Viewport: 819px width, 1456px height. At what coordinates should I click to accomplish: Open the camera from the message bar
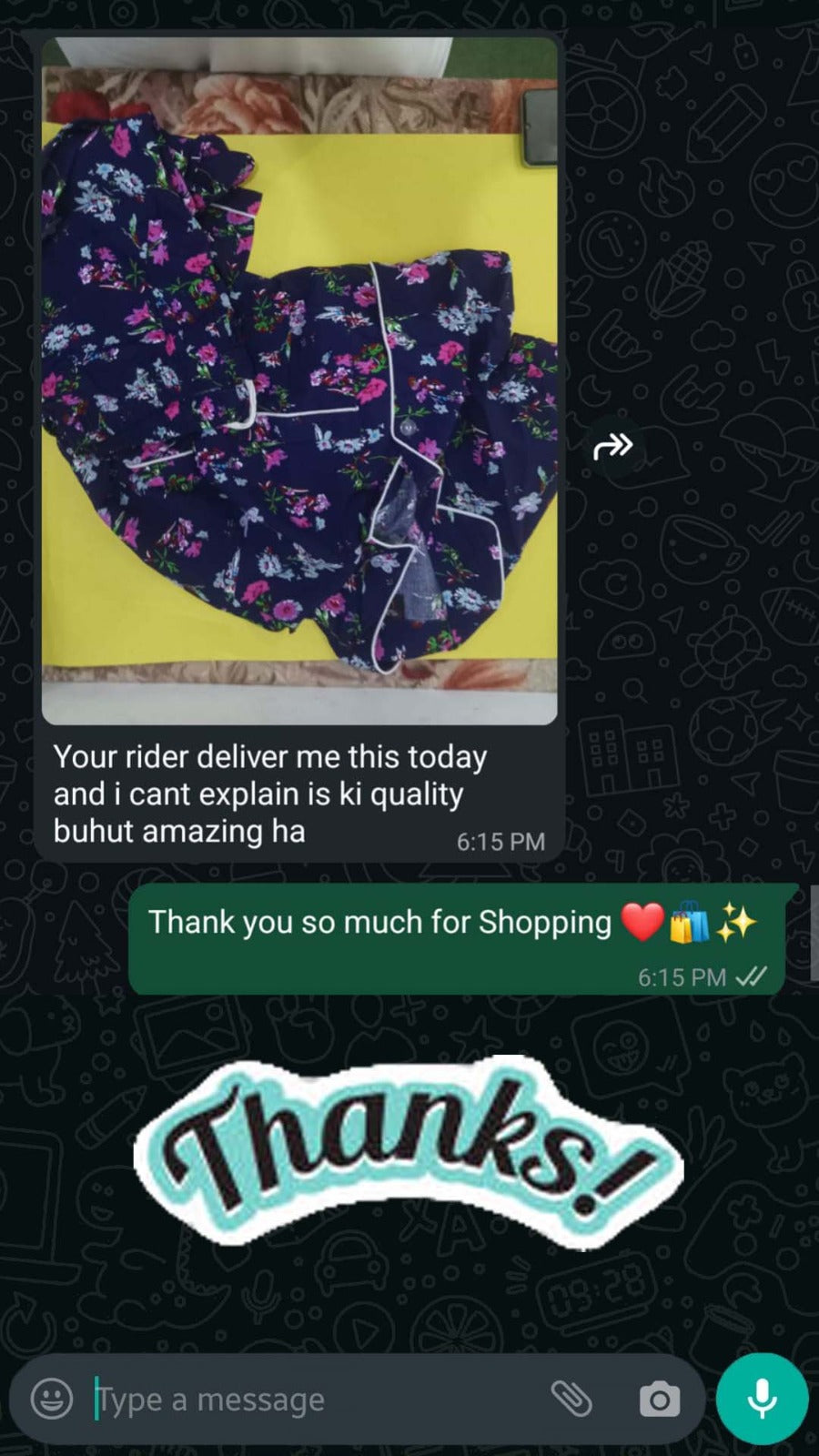pos(660,1400)
